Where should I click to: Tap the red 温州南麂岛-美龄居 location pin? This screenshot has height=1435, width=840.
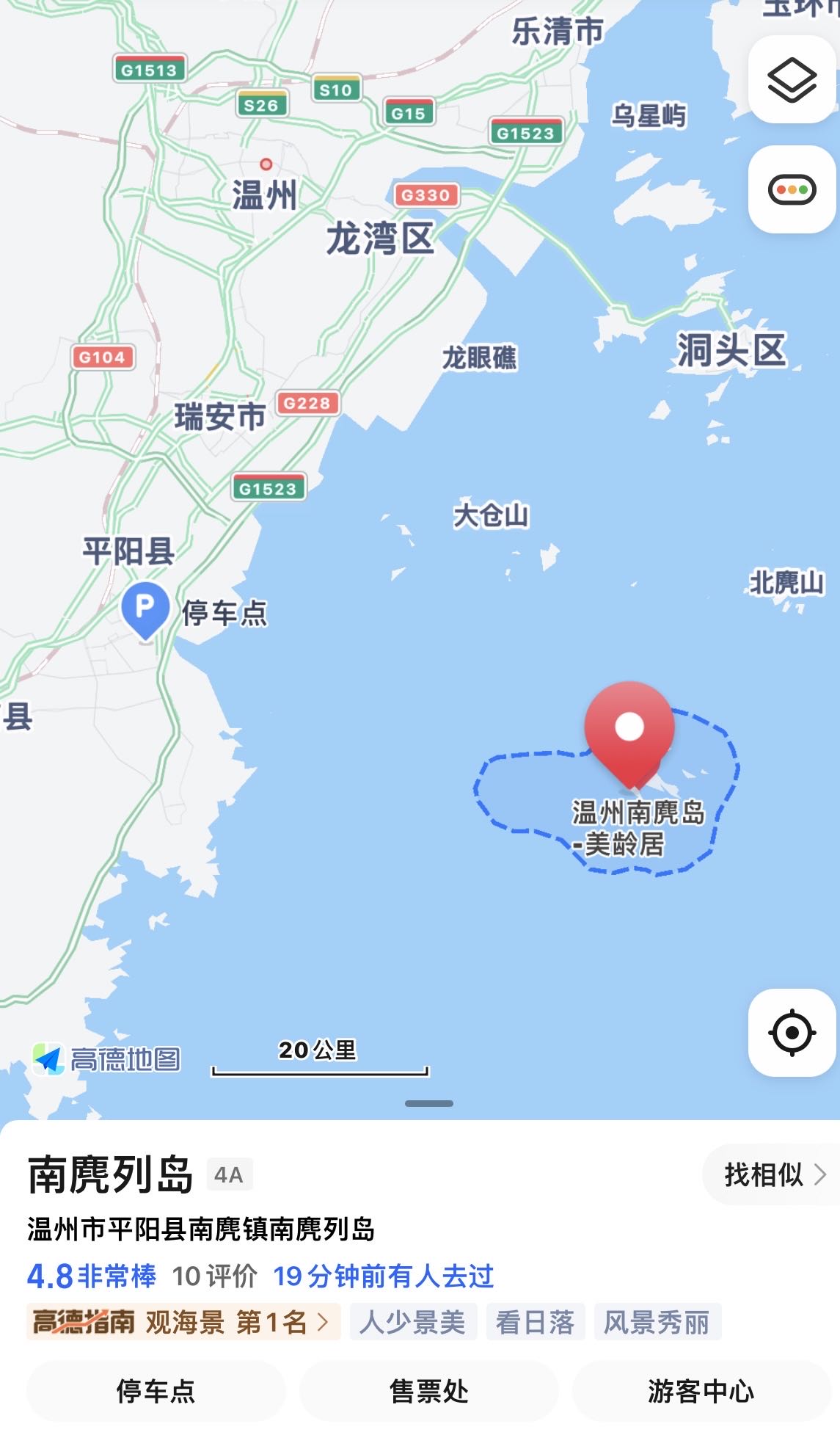(629, 731)
